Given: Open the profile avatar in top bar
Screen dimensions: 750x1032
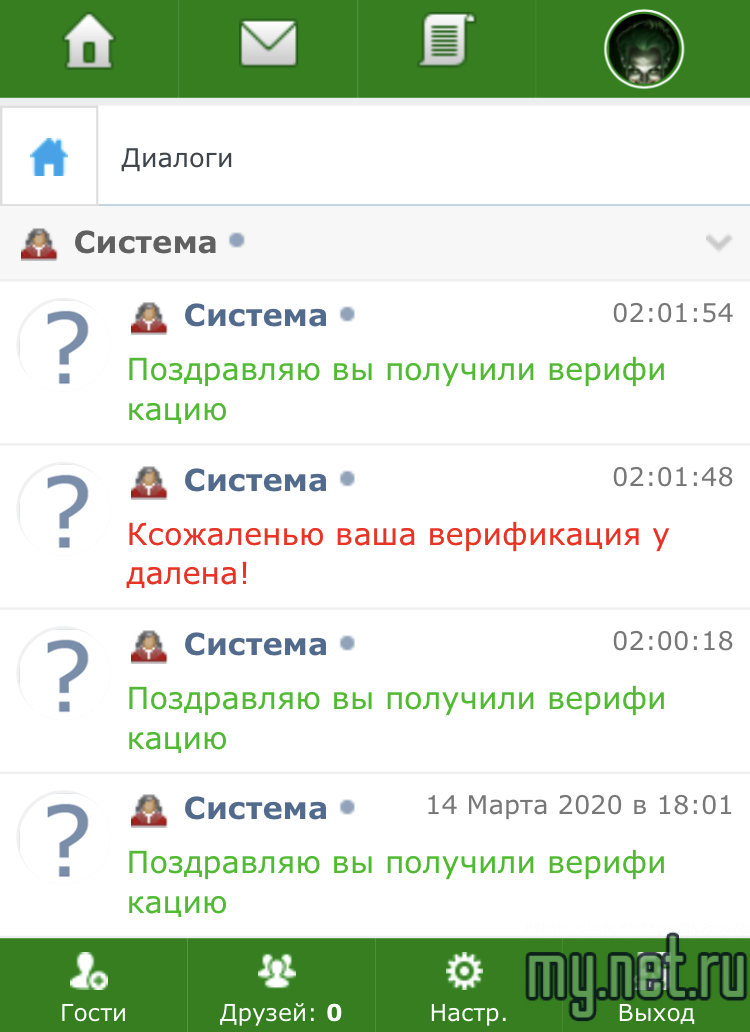Looking at the screenshot, I should tap(643, 49).
